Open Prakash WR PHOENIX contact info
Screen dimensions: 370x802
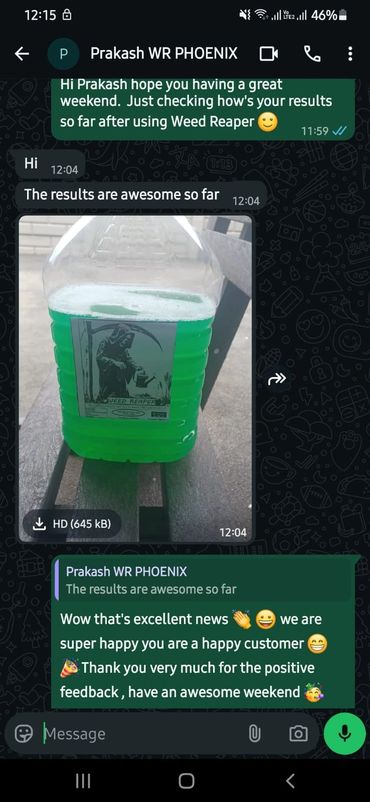[164, 53]
